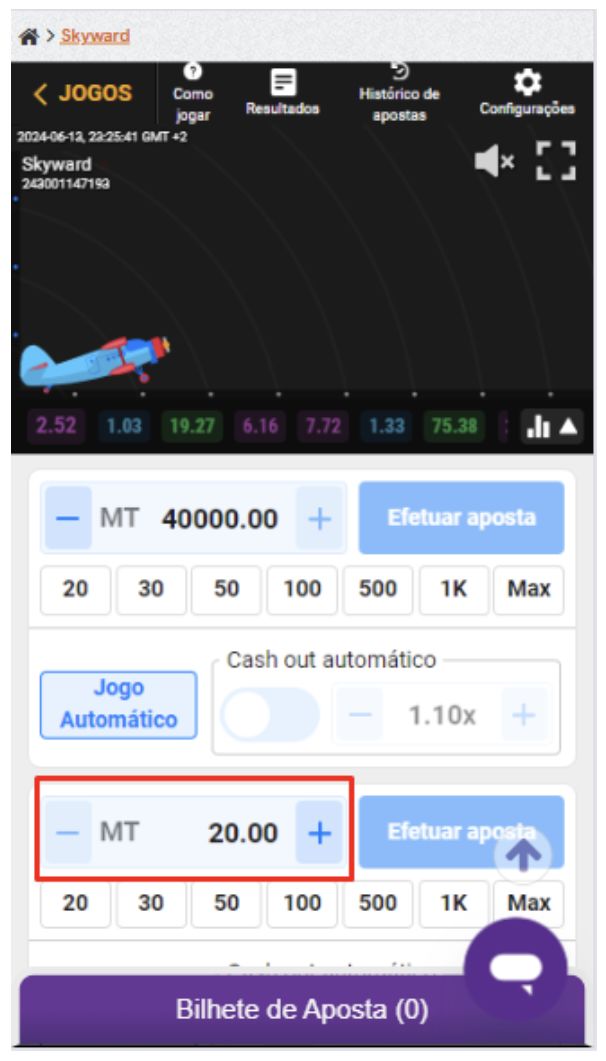
Task: Turn on Jogo Automático
Action: (x=118, y=704)
